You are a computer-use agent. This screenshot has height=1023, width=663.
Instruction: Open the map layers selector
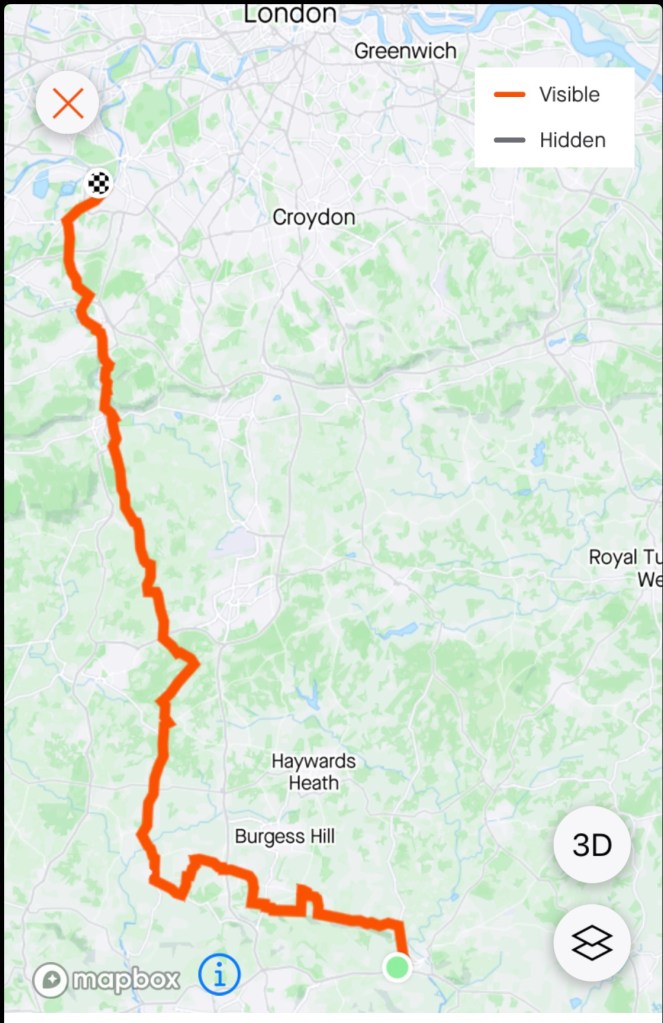(591, 941)
